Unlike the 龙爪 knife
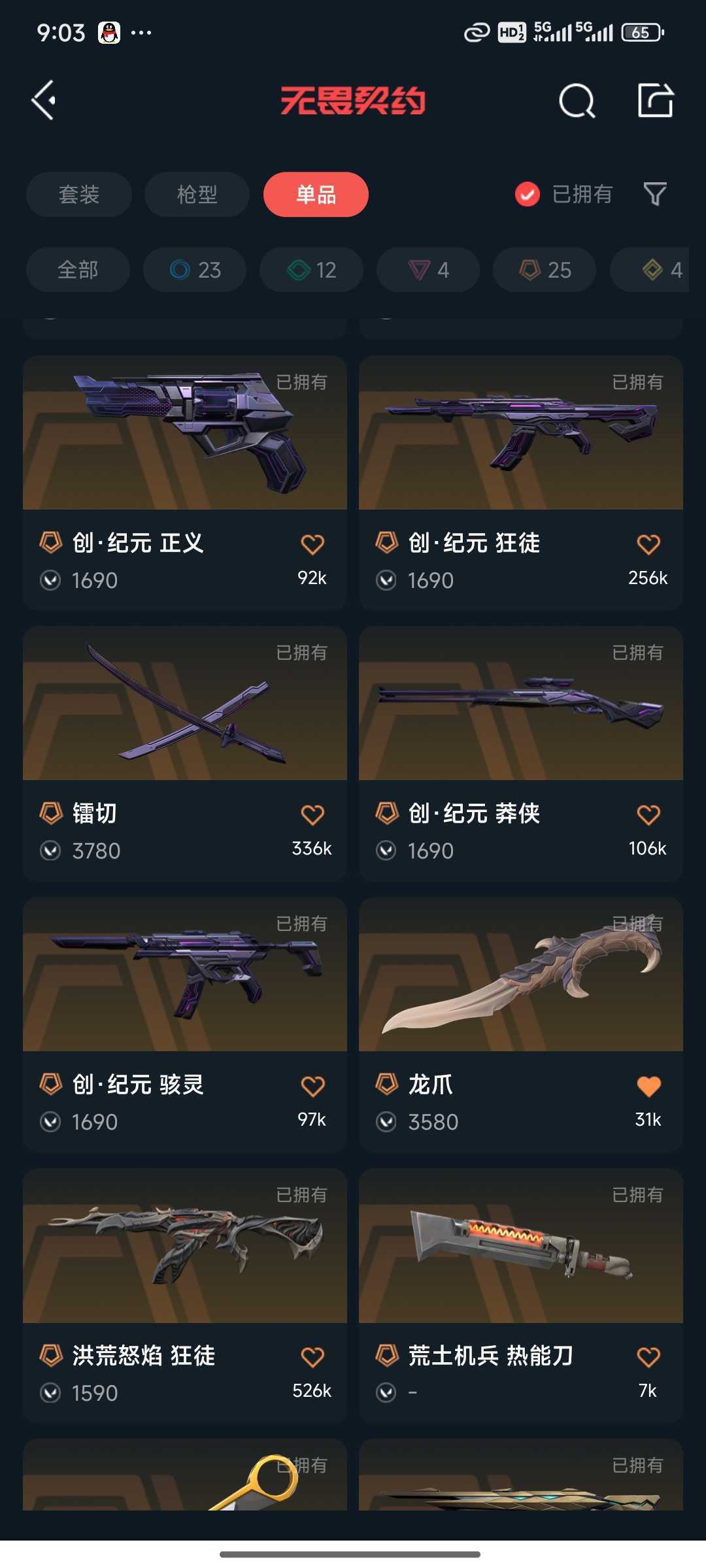706x1568 pixels. [x=648, y=1086]
